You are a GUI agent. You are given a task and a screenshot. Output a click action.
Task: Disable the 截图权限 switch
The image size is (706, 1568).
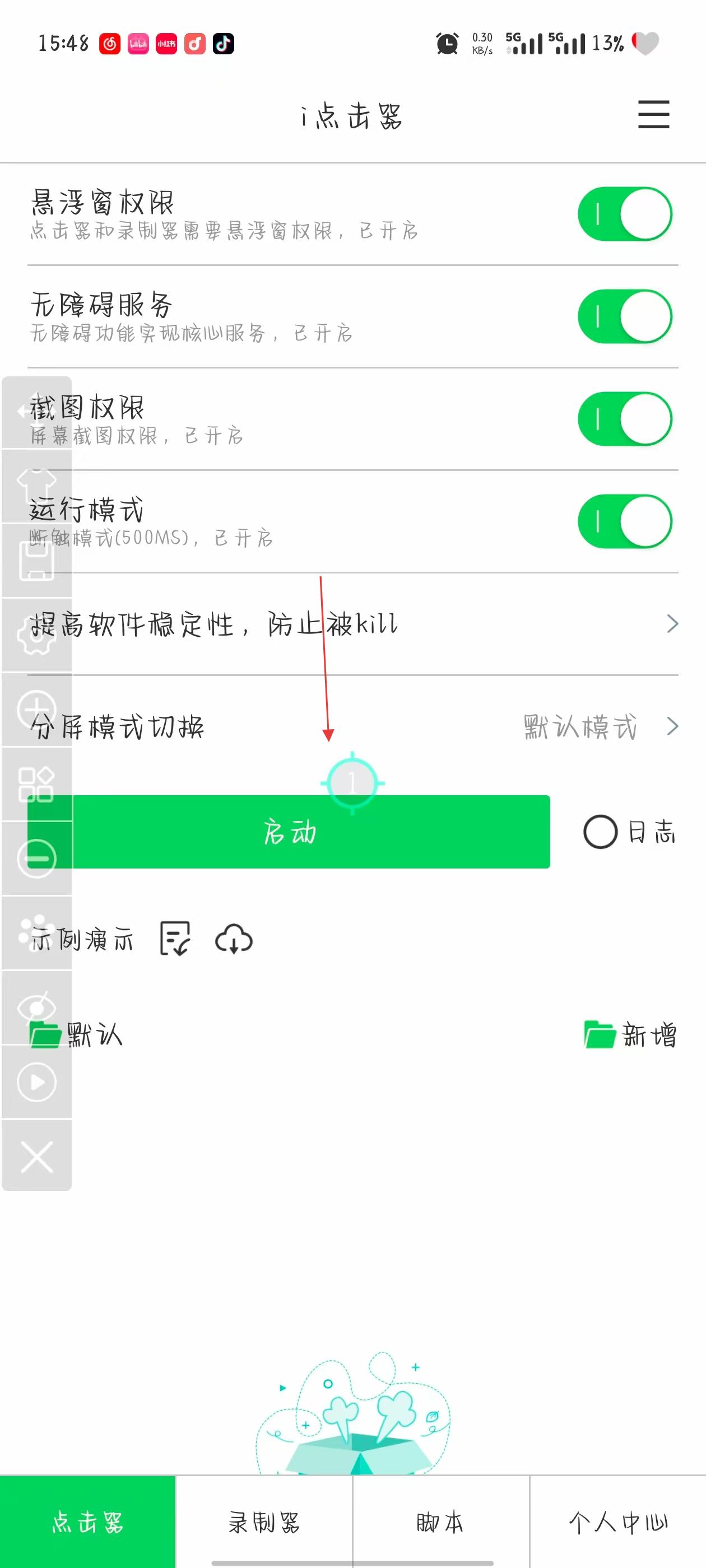coord(624,419)
